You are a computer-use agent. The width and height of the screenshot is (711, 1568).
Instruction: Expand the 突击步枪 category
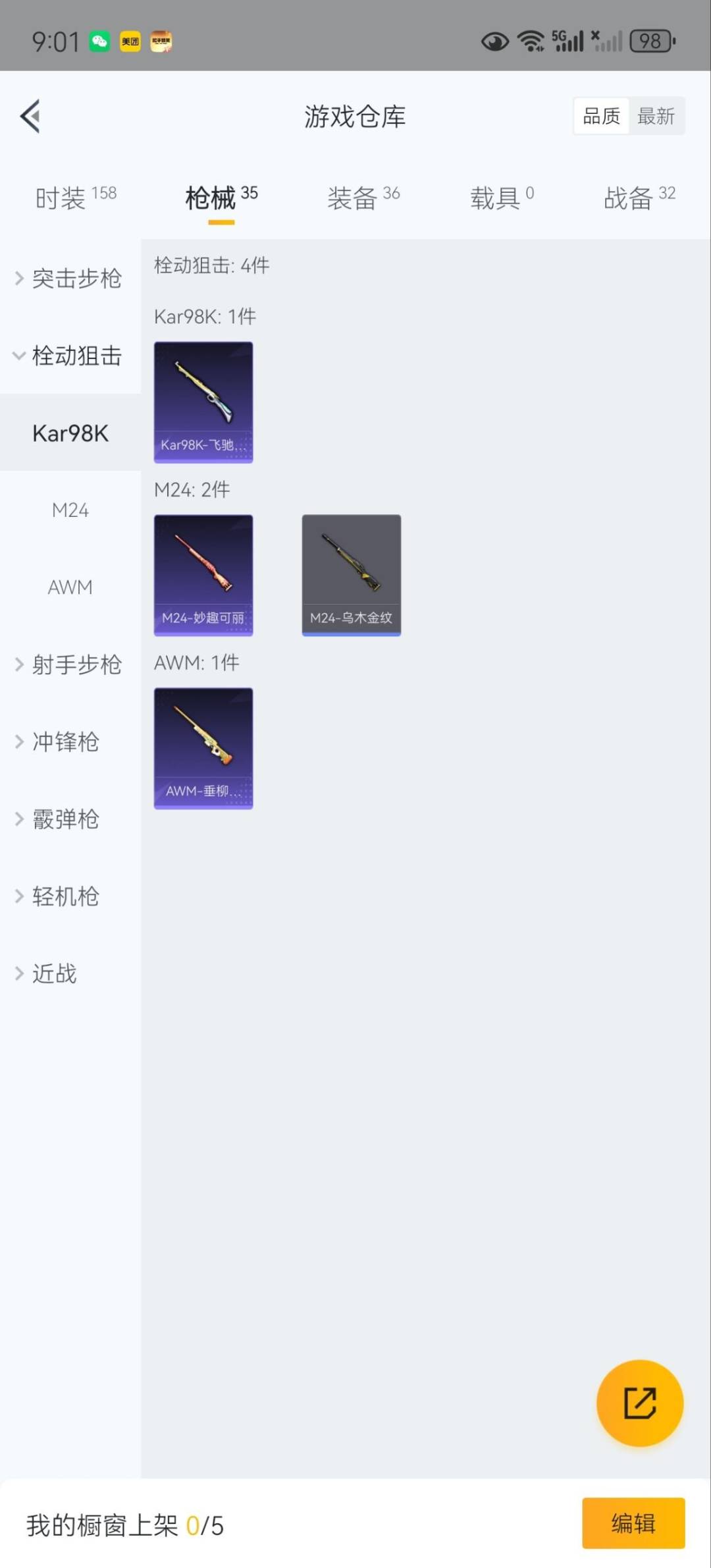(x=70, y=279)
